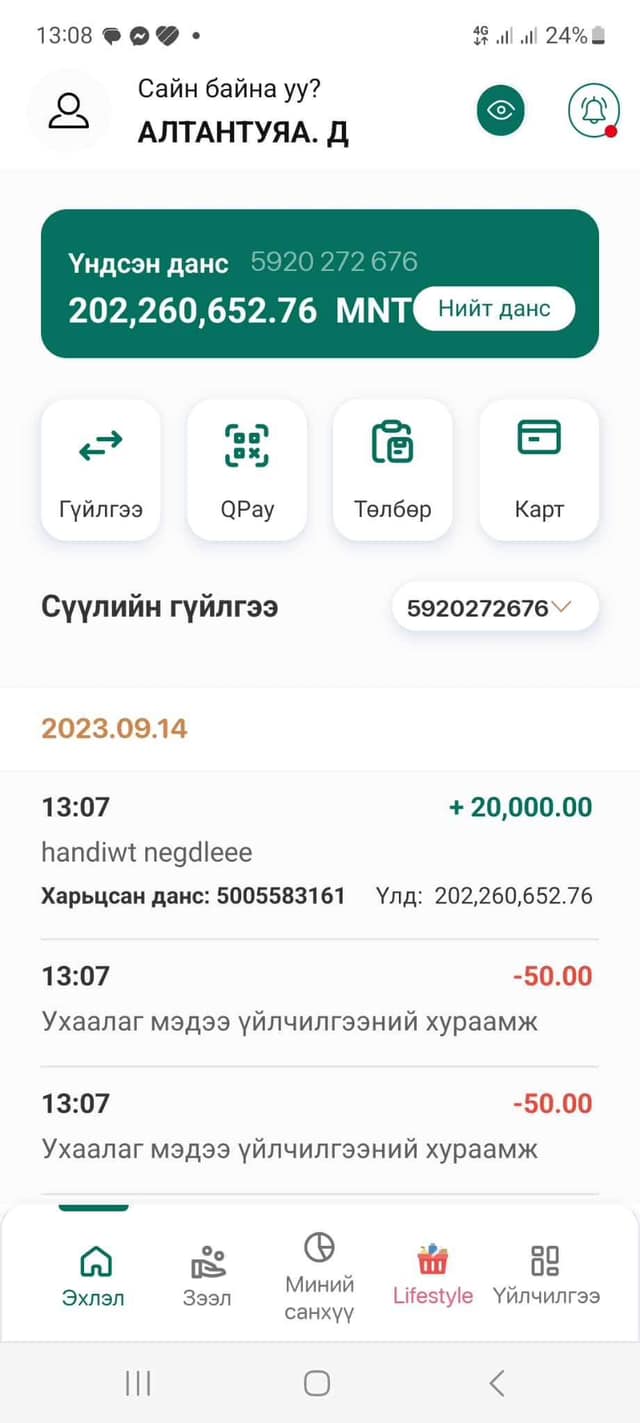Open Гүйлгээ transfer shortcut
The image size is (640, 1423).
pyautogui.click(x=101, y=470)
